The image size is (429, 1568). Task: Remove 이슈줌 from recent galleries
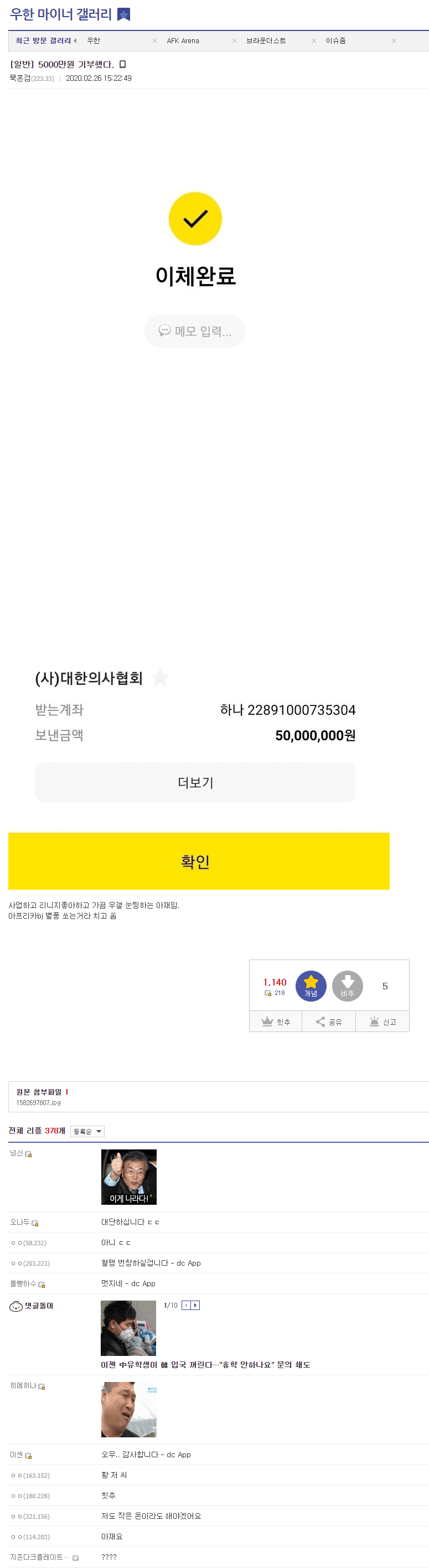click(394, 41)
